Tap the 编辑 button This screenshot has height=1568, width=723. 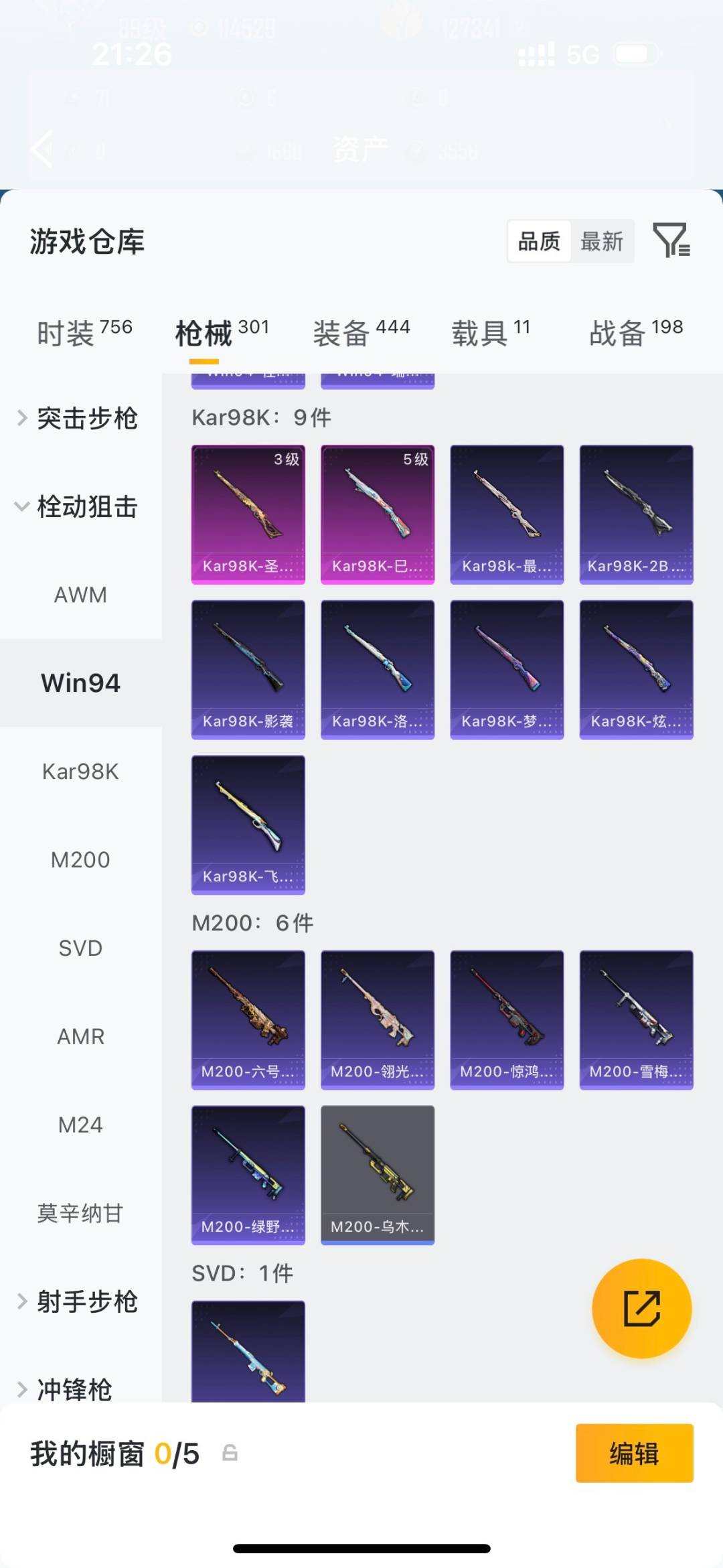click(x=633, y=1454)
